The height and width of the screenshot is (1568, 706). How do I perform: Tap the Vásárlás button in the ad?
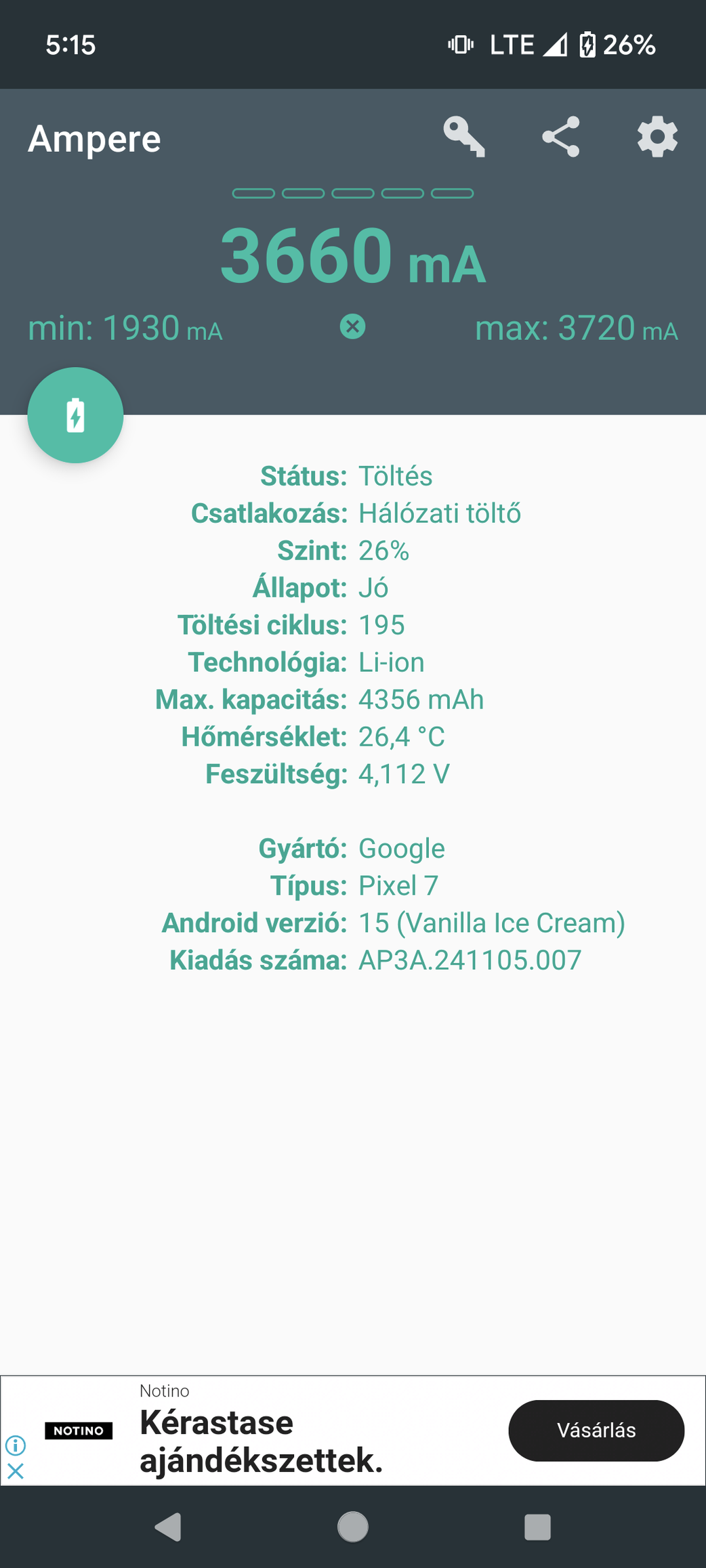click(596, 1431)
